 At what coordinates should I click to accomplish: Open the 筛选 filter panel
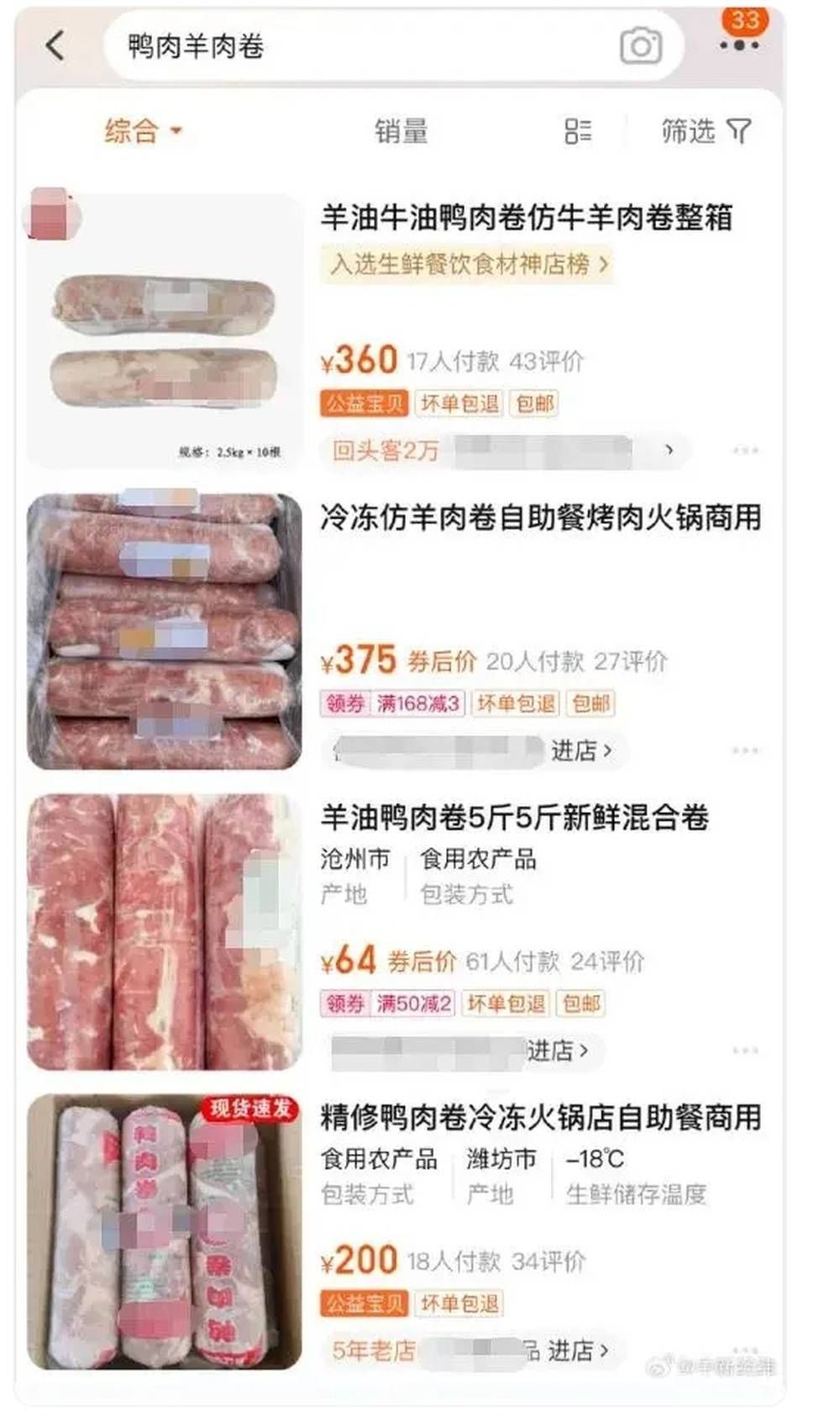click(x=705, y=131)
